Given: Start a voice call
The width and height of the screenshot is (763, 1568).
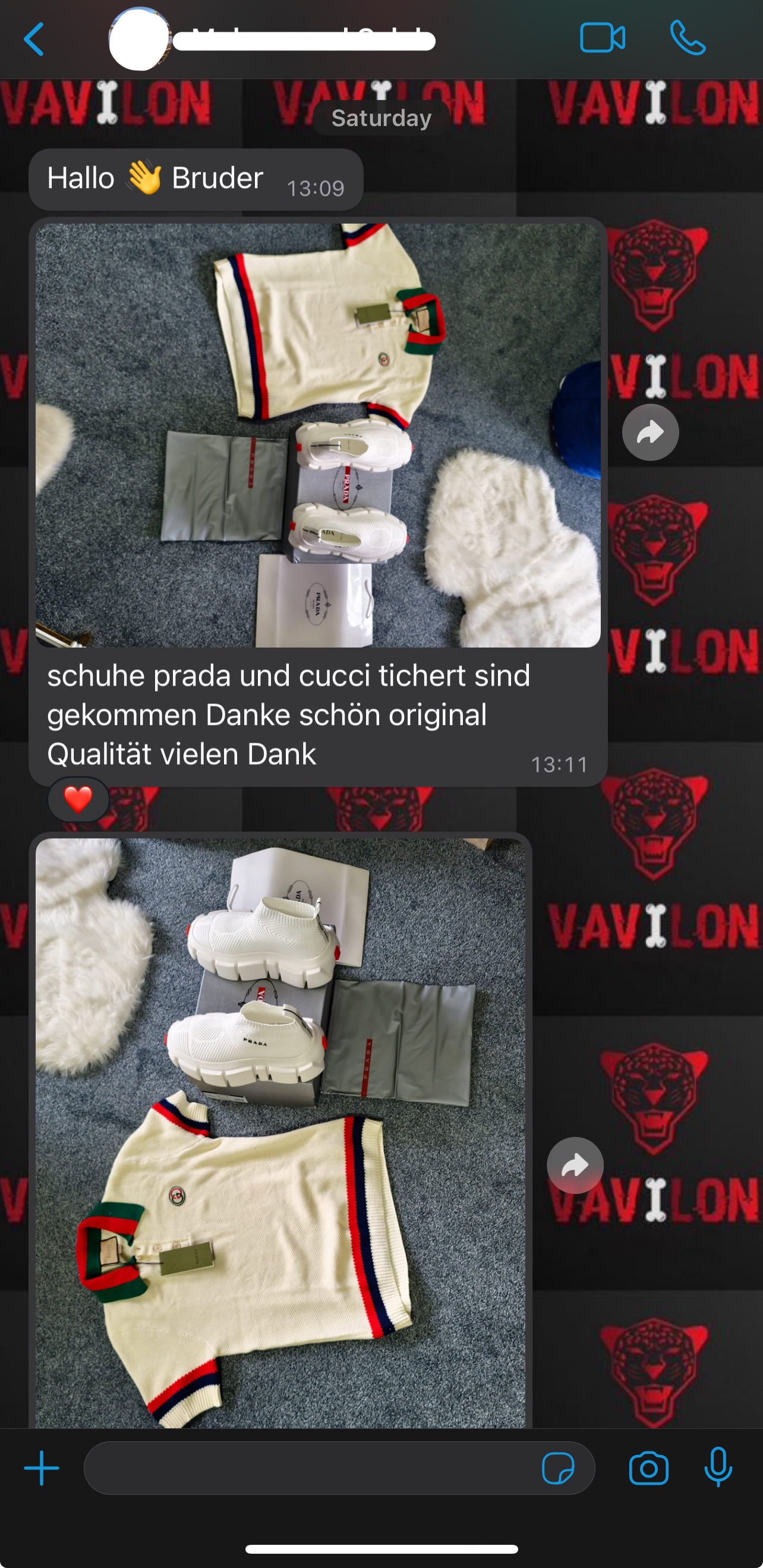Looking at the screenshot, I should coord(688,38).
